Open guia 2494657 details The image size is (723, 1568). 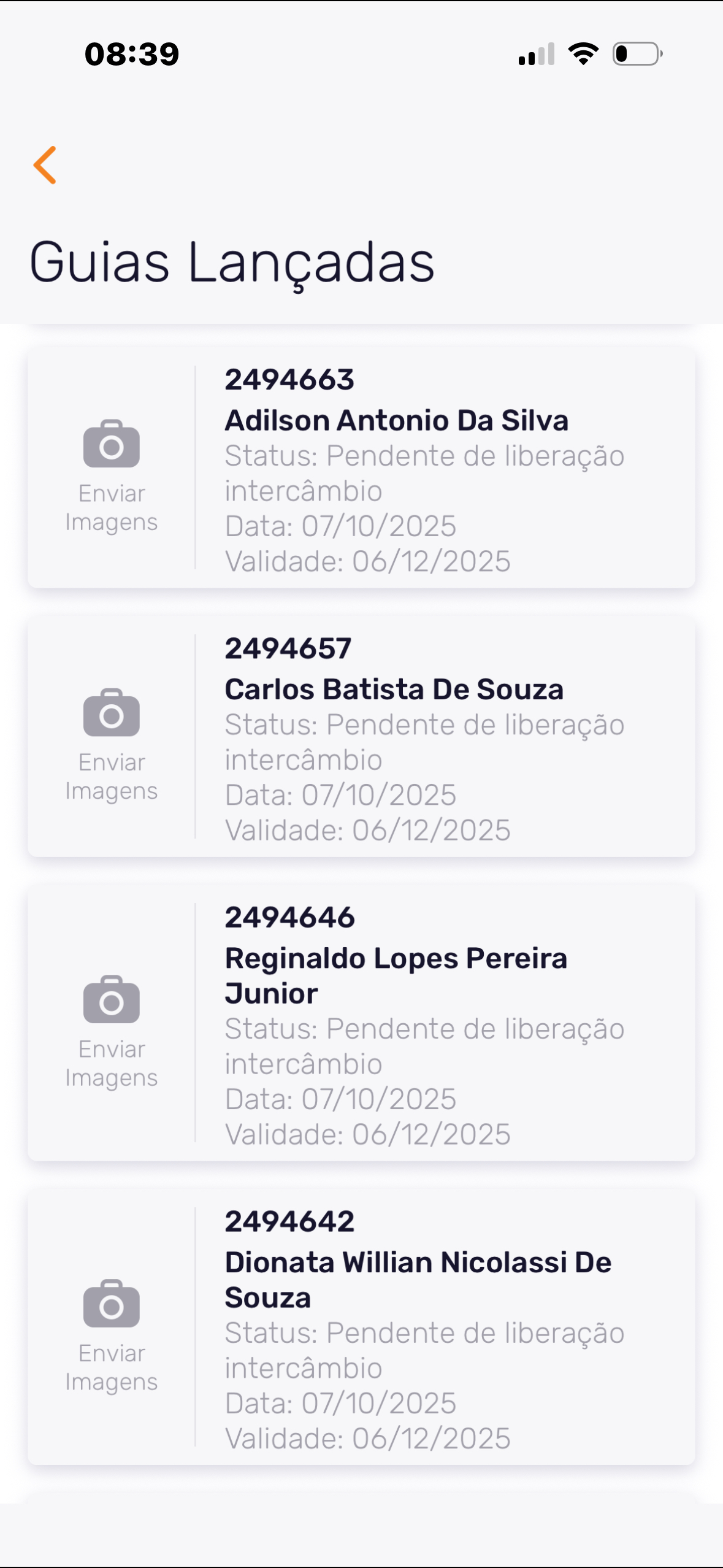(x=445, y=738)
